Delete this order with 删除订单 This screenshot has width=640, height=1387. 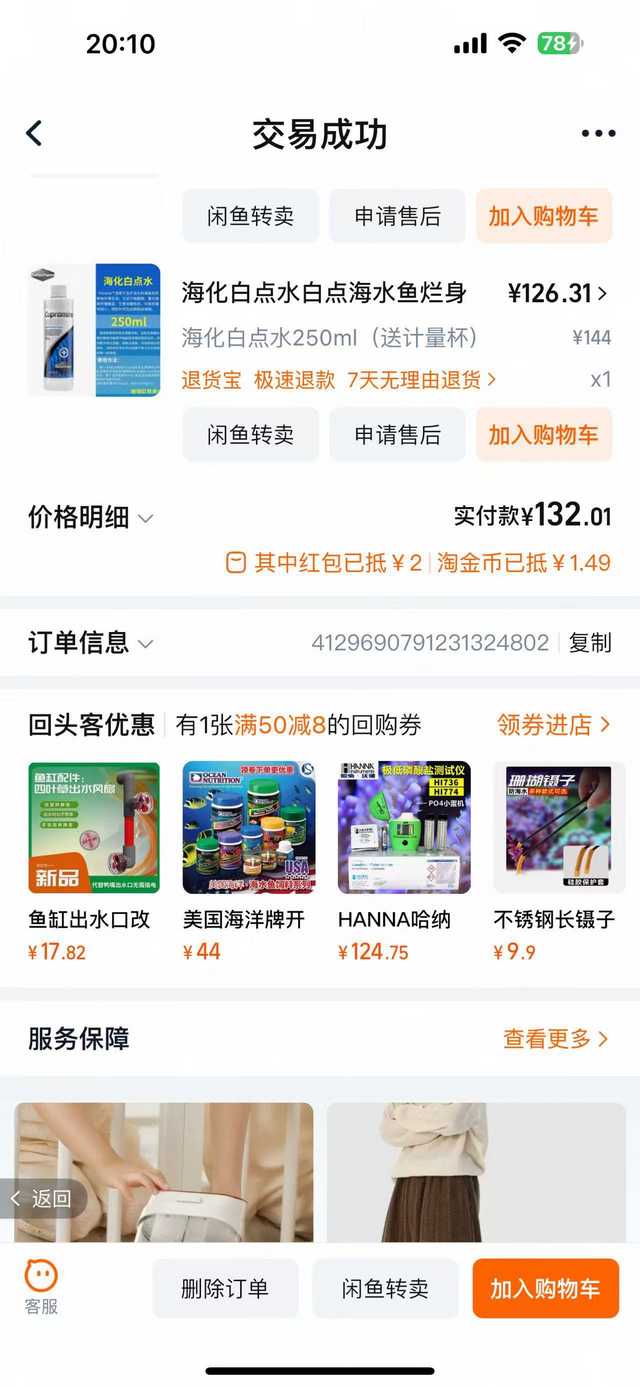(x=225, y=1288)
